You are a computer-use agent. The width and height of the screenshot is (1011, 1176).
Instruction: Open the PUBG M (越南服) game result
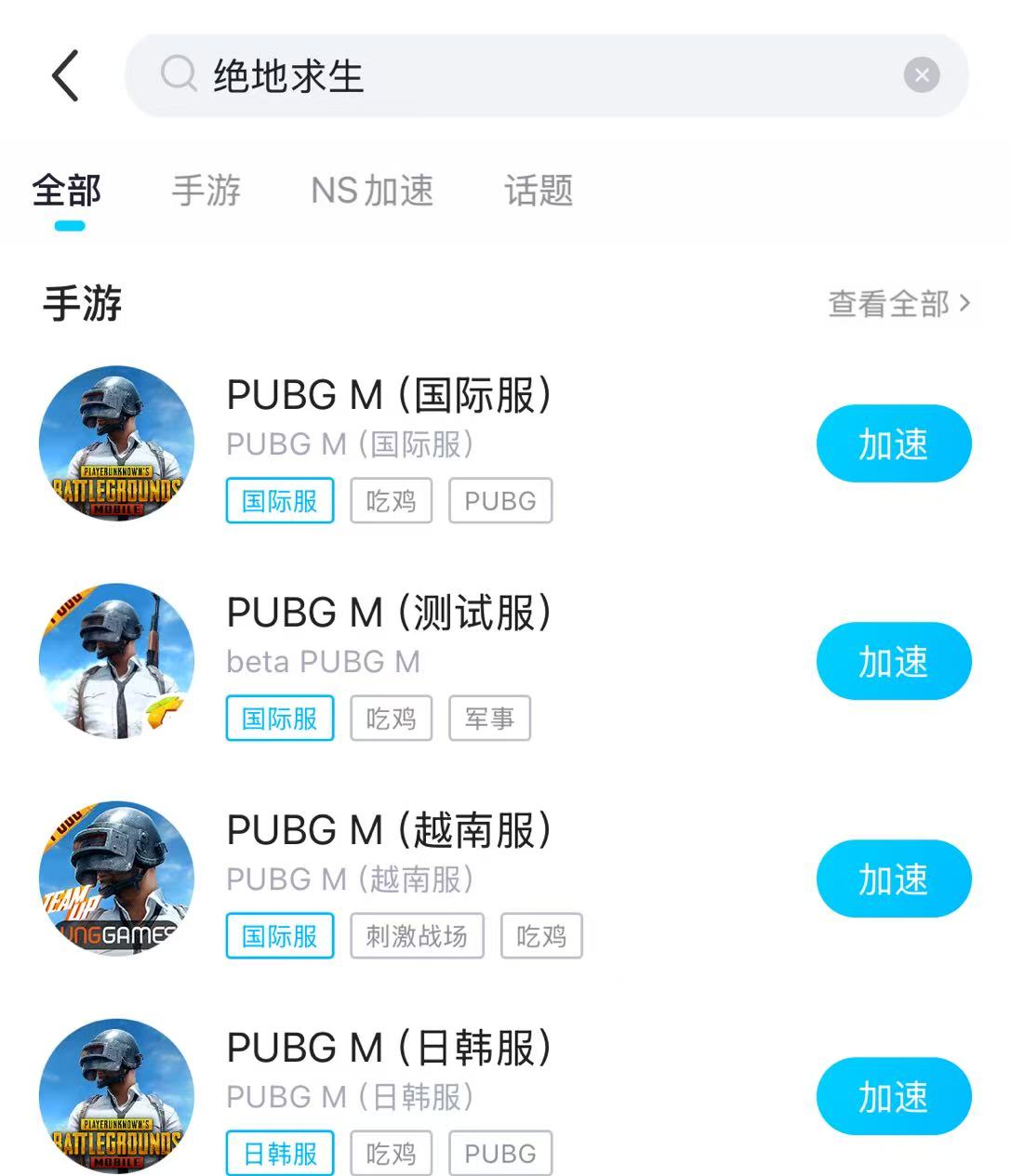(389, 831)
